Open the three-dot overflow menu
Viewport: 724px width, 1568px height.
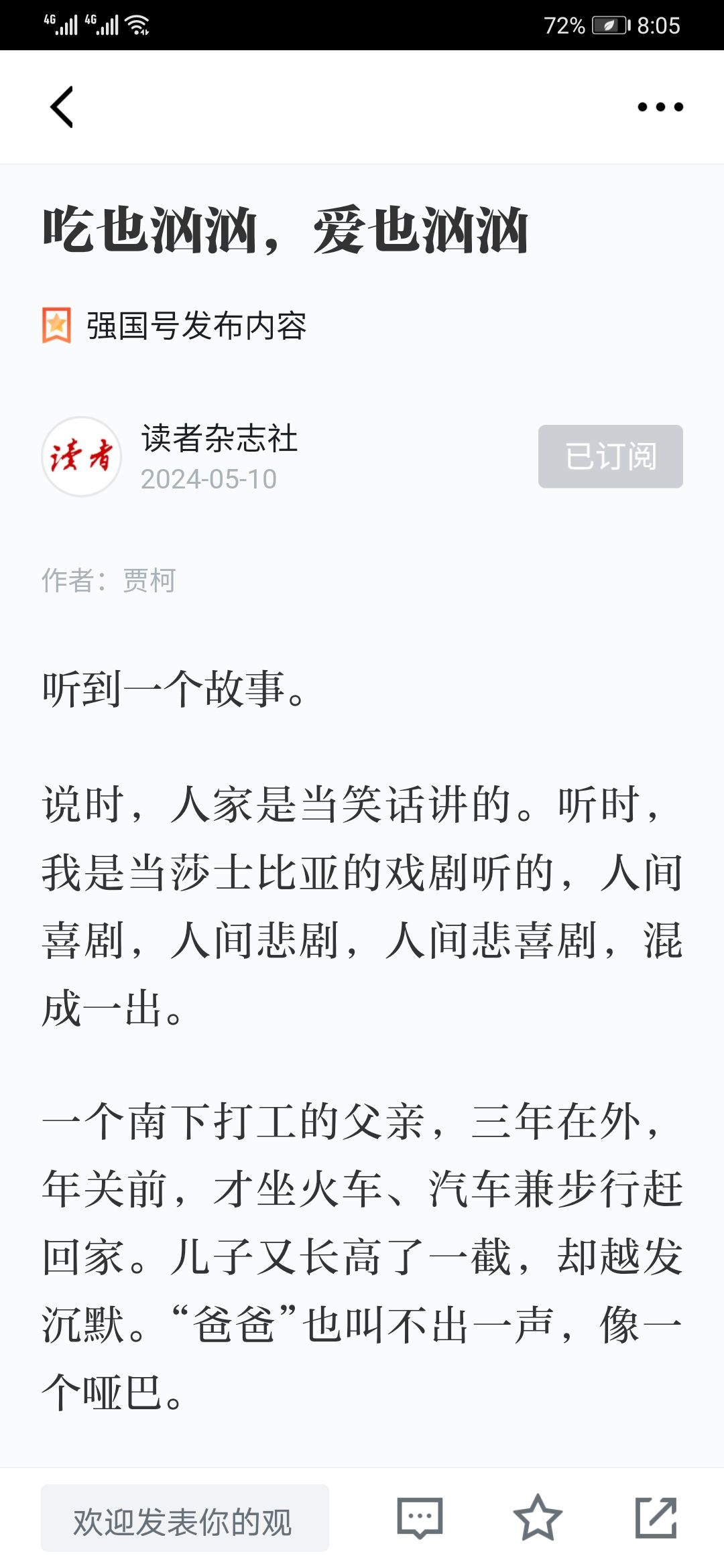coord(660,107)
